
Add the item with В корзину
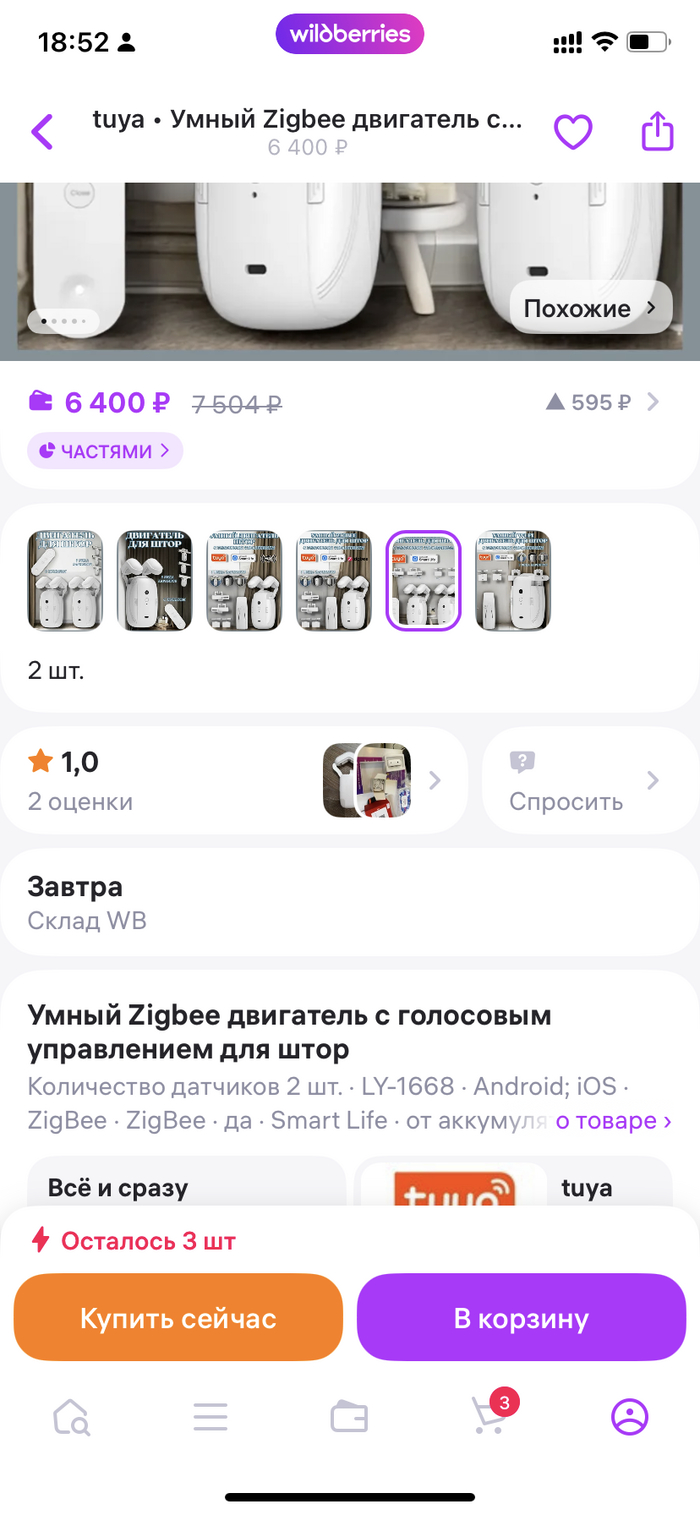coord(521,1317)
